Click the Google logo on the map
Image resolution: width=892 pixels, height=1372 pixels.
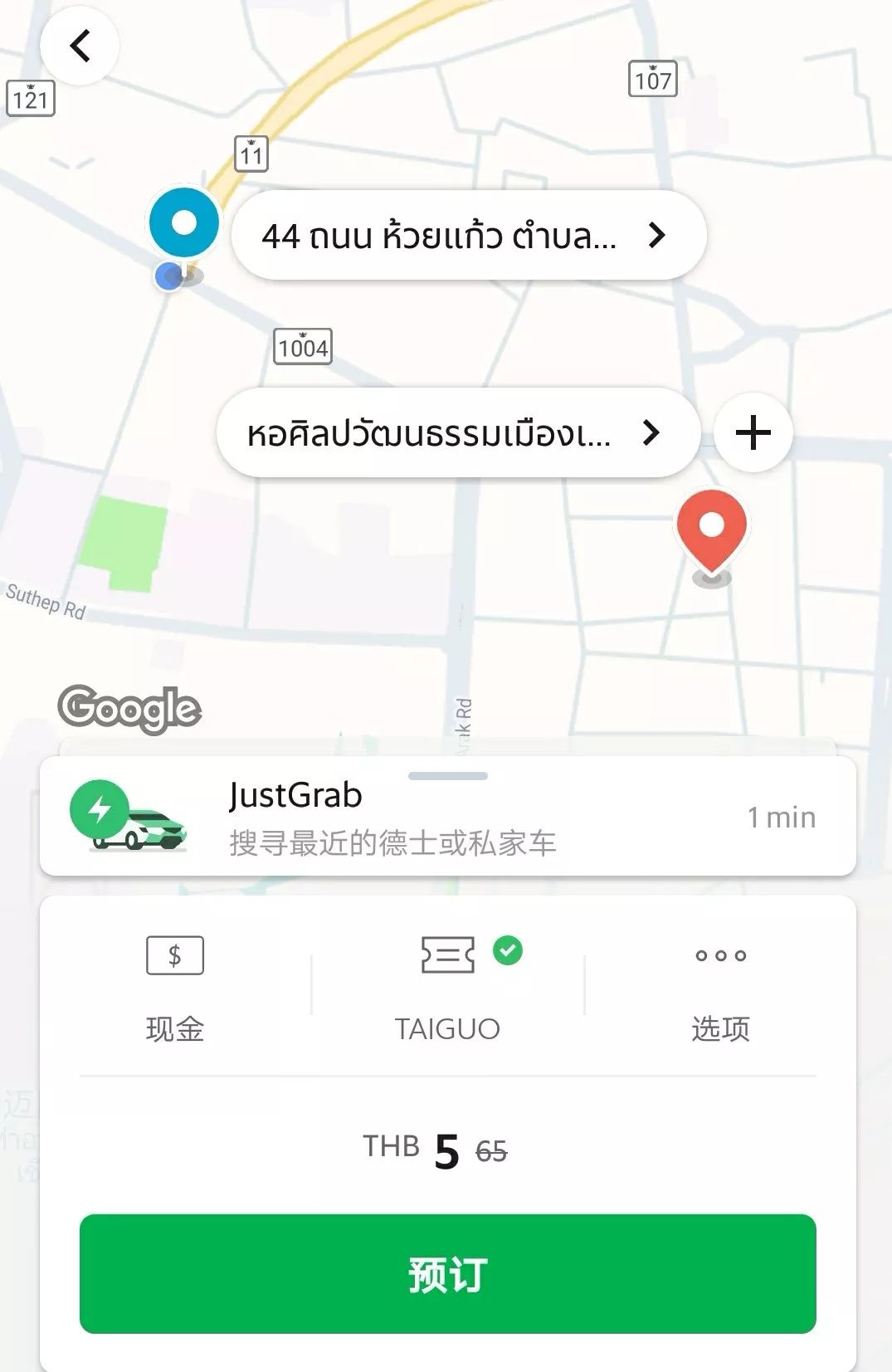[x=129, y=706]
